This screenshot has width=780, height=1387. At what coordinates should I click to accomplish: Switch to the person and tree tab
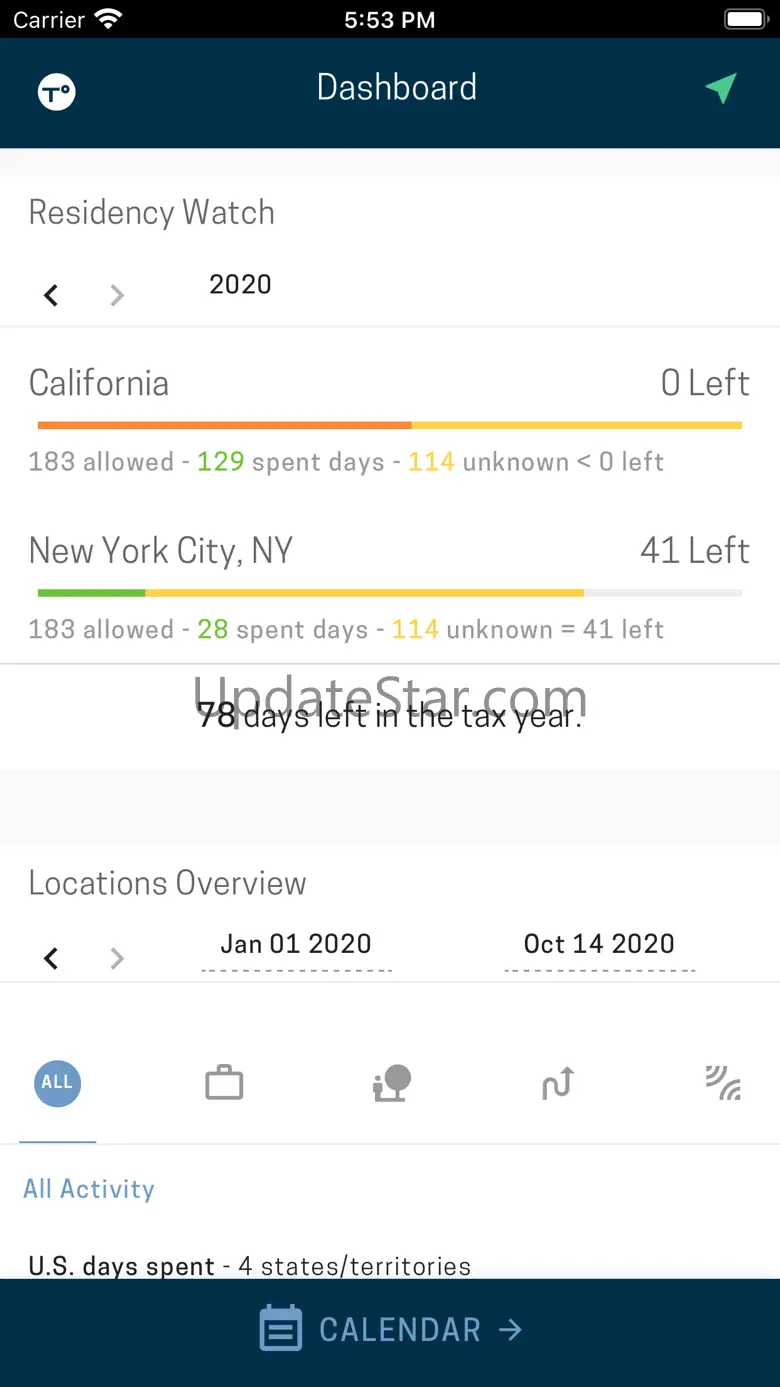tap(391, 1083)
